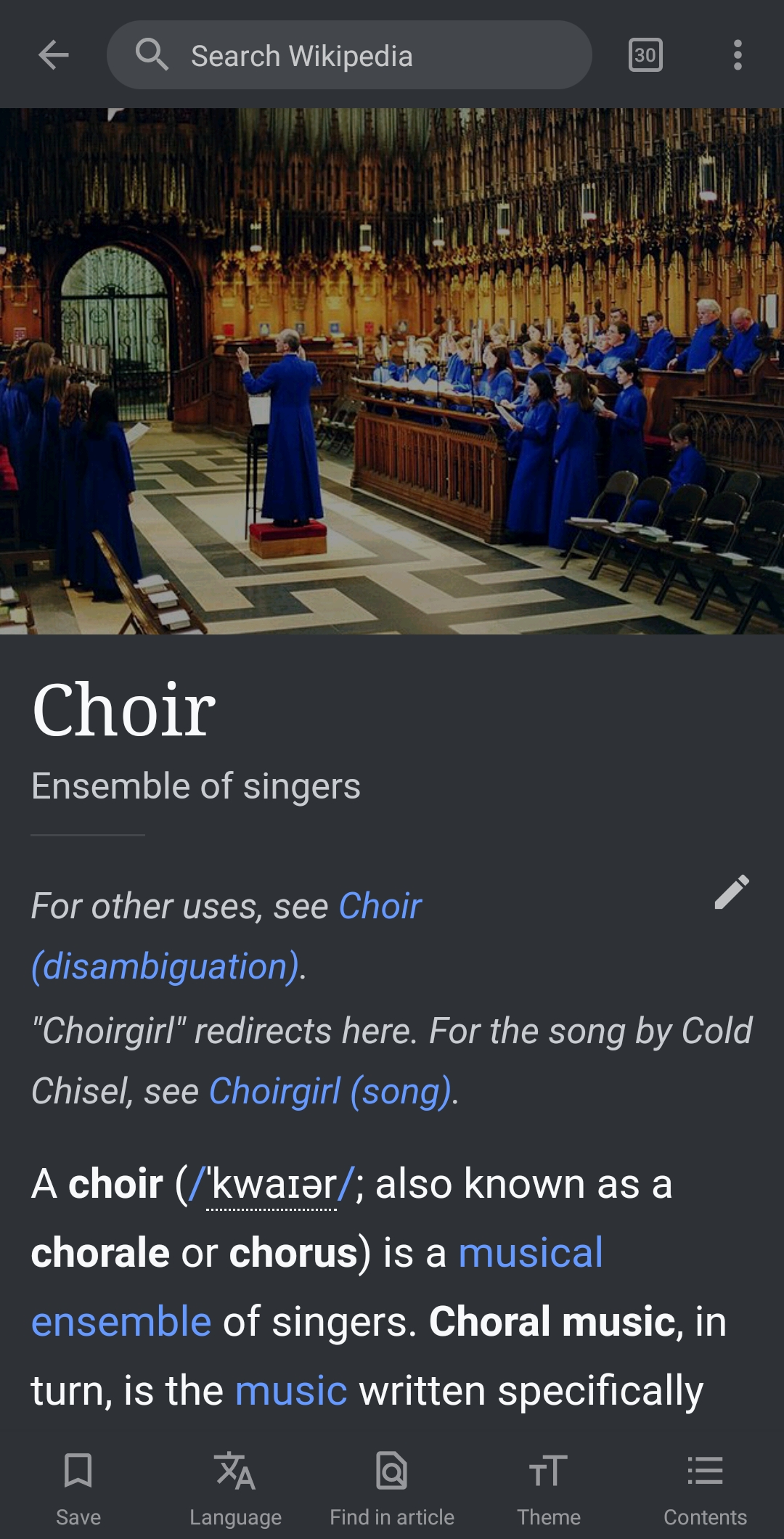
Task: Open the tabs counter showing 30
Action: [645, 55]
